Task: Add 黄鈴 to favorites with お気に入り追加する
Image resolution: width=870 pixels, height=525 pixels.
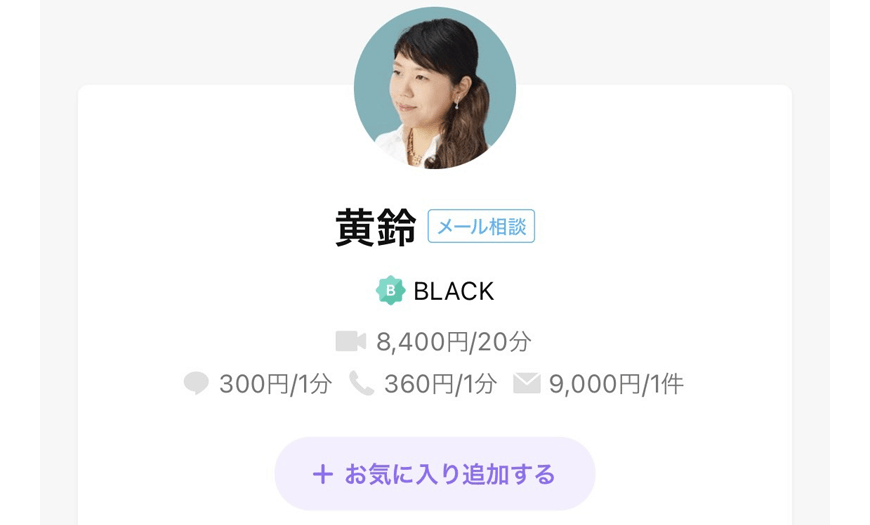Action: coord(434,474)
